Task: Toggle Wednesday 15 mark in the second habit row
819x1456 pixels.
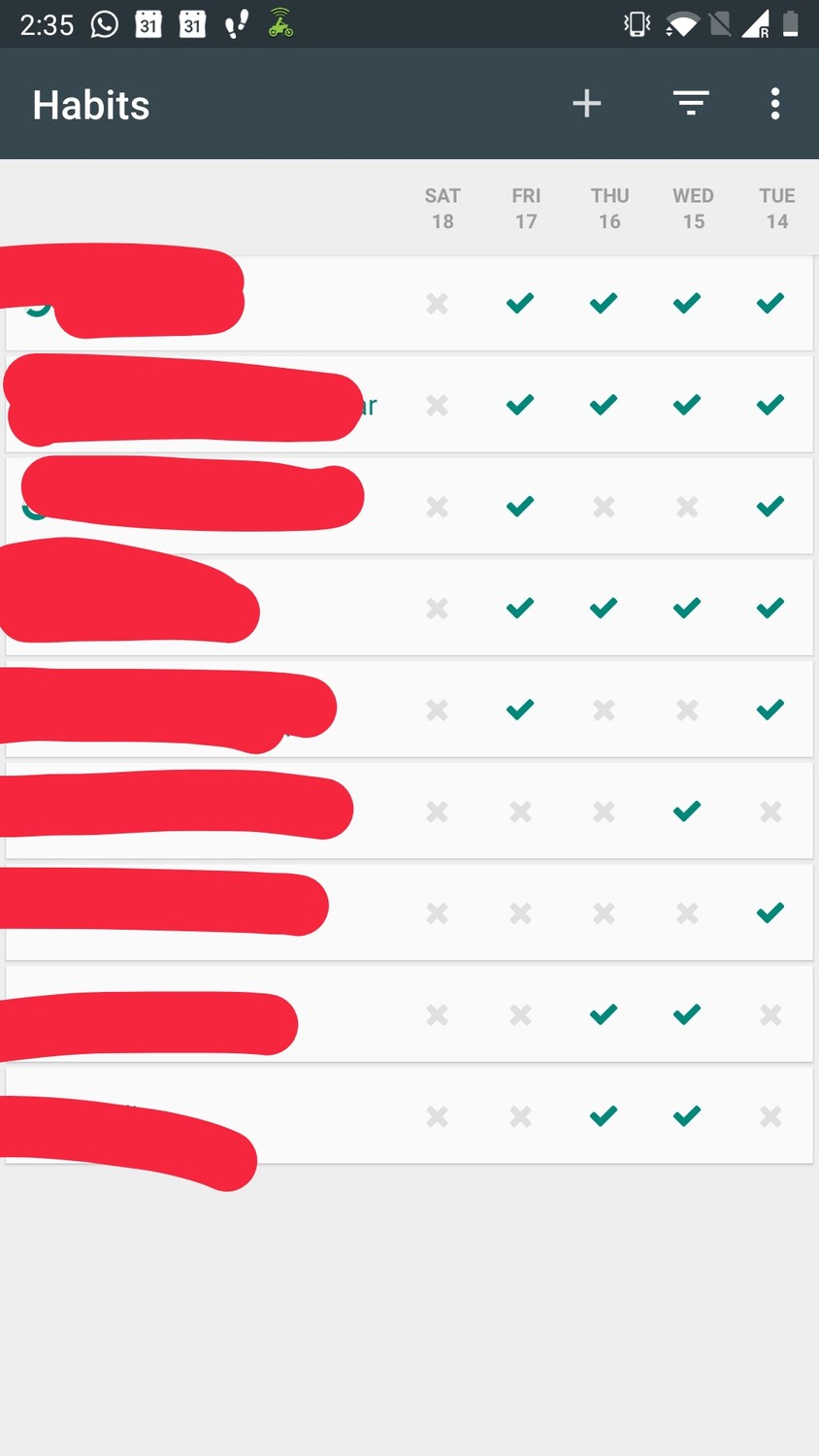Action: coord(687,405)
